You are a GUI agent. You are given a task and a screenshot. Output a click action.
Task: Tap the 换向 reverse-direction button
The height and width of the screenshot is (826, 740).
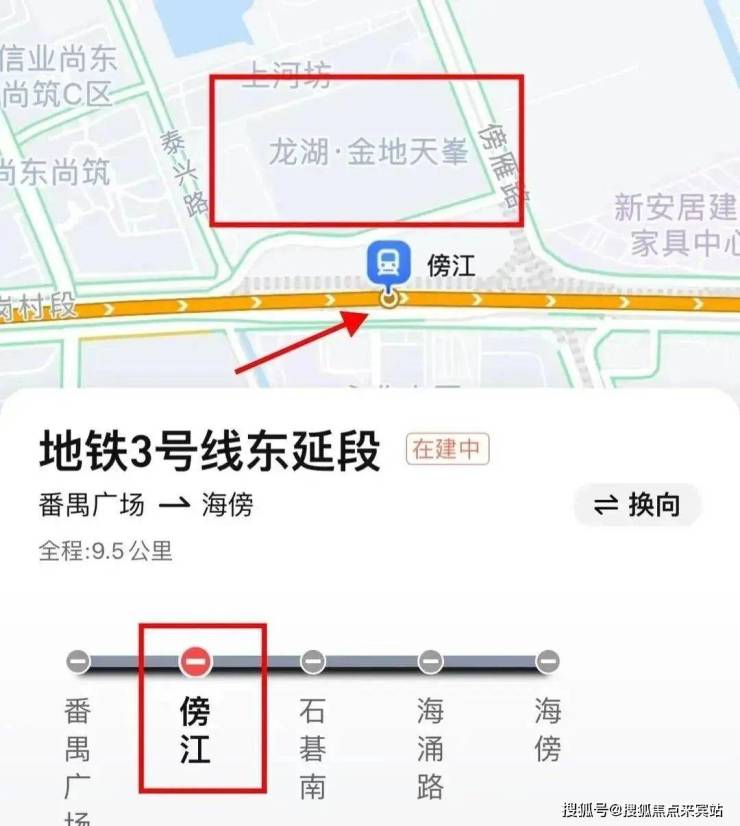tap(637, 505)
